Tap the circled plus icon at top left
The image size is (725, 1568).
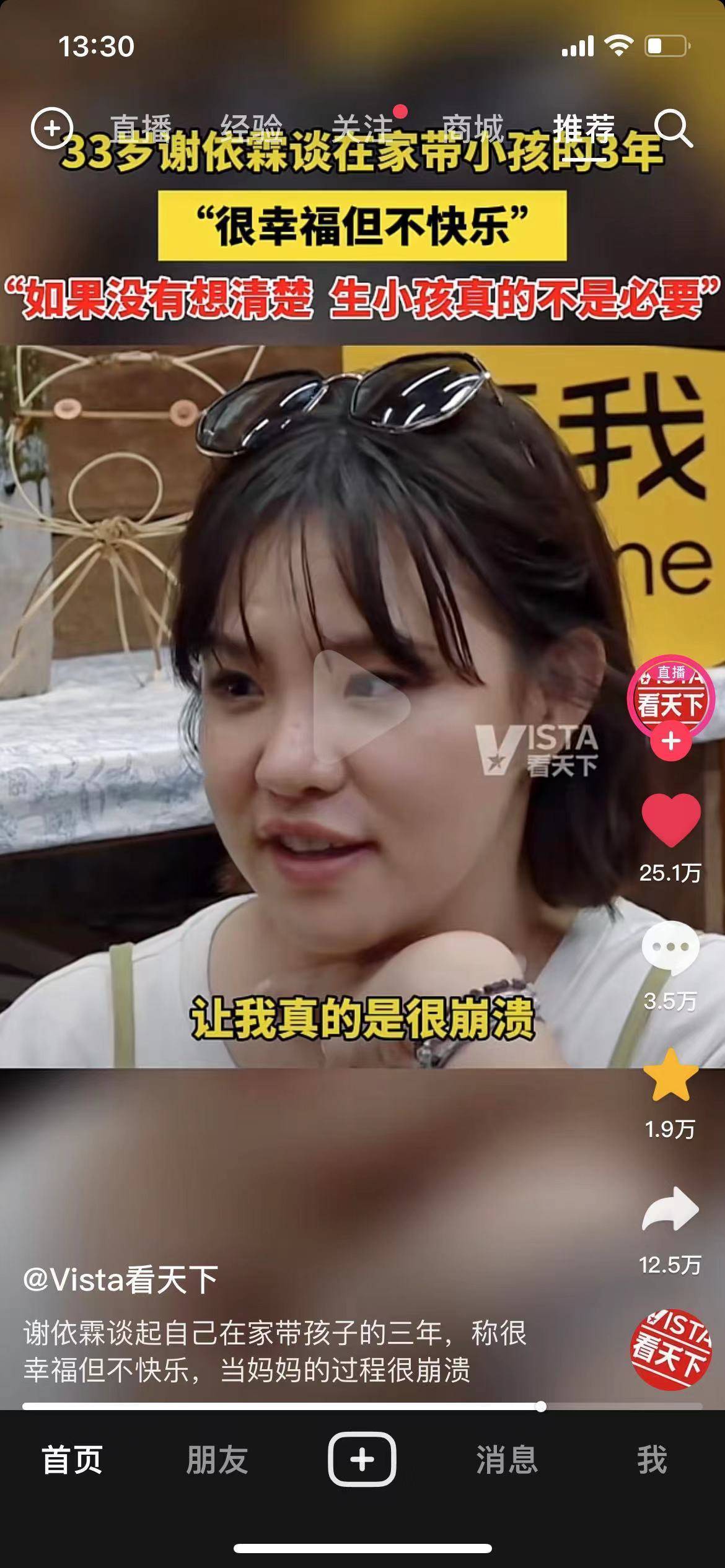click(52, 128)
